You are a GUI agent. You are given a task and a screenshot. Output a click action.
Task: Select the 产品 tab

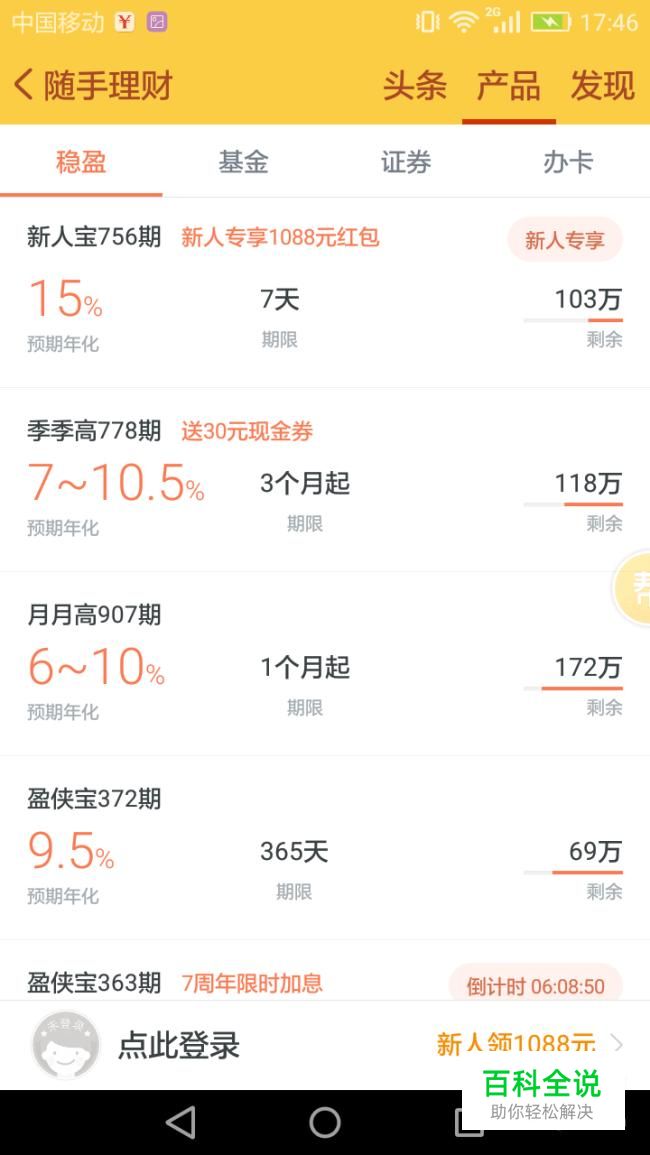click(x=509, y=85)
